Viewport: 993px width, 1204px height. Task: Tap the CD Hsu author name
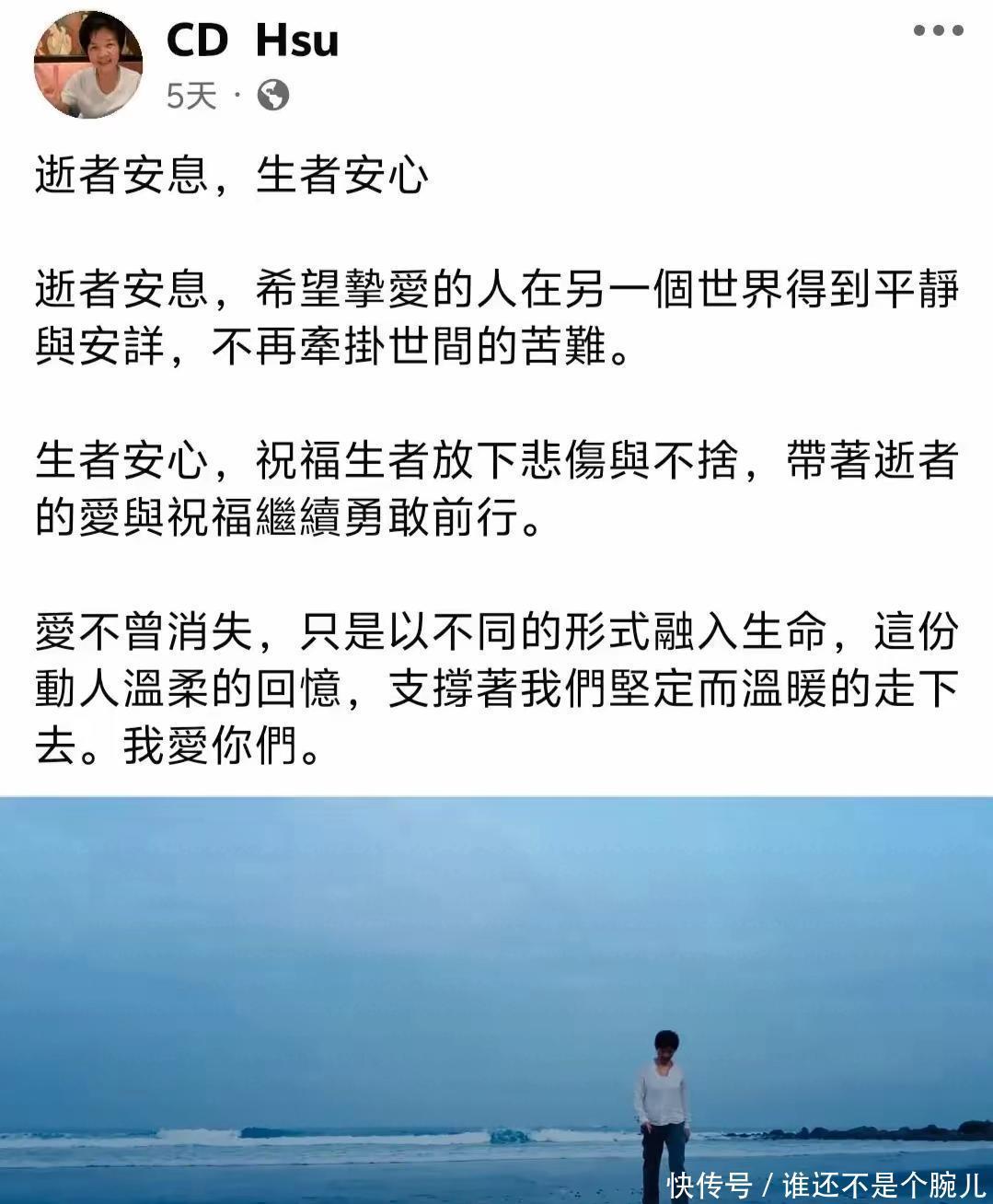[252, 40]
